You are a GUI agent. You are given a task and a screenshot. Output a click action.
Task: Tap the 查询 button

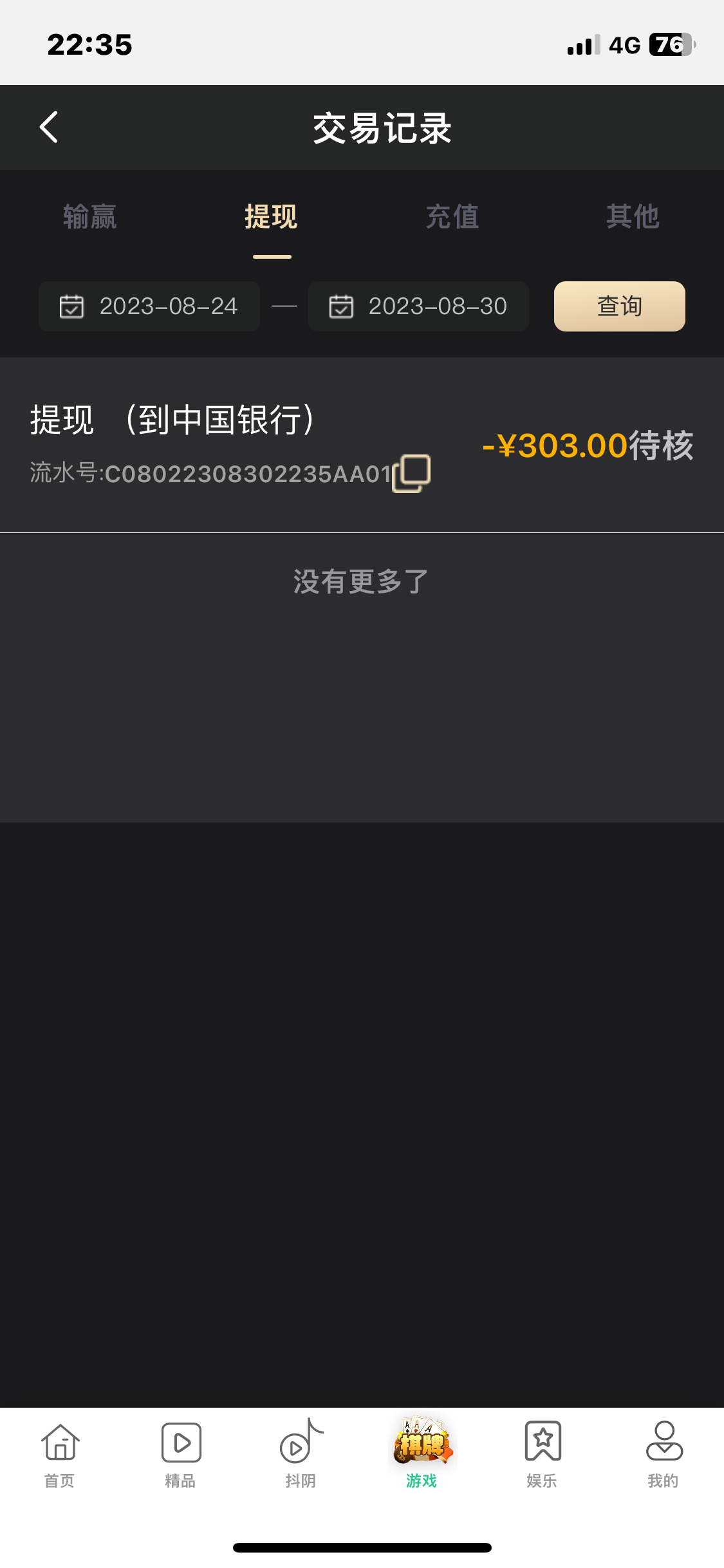click(x=619, y=306)
